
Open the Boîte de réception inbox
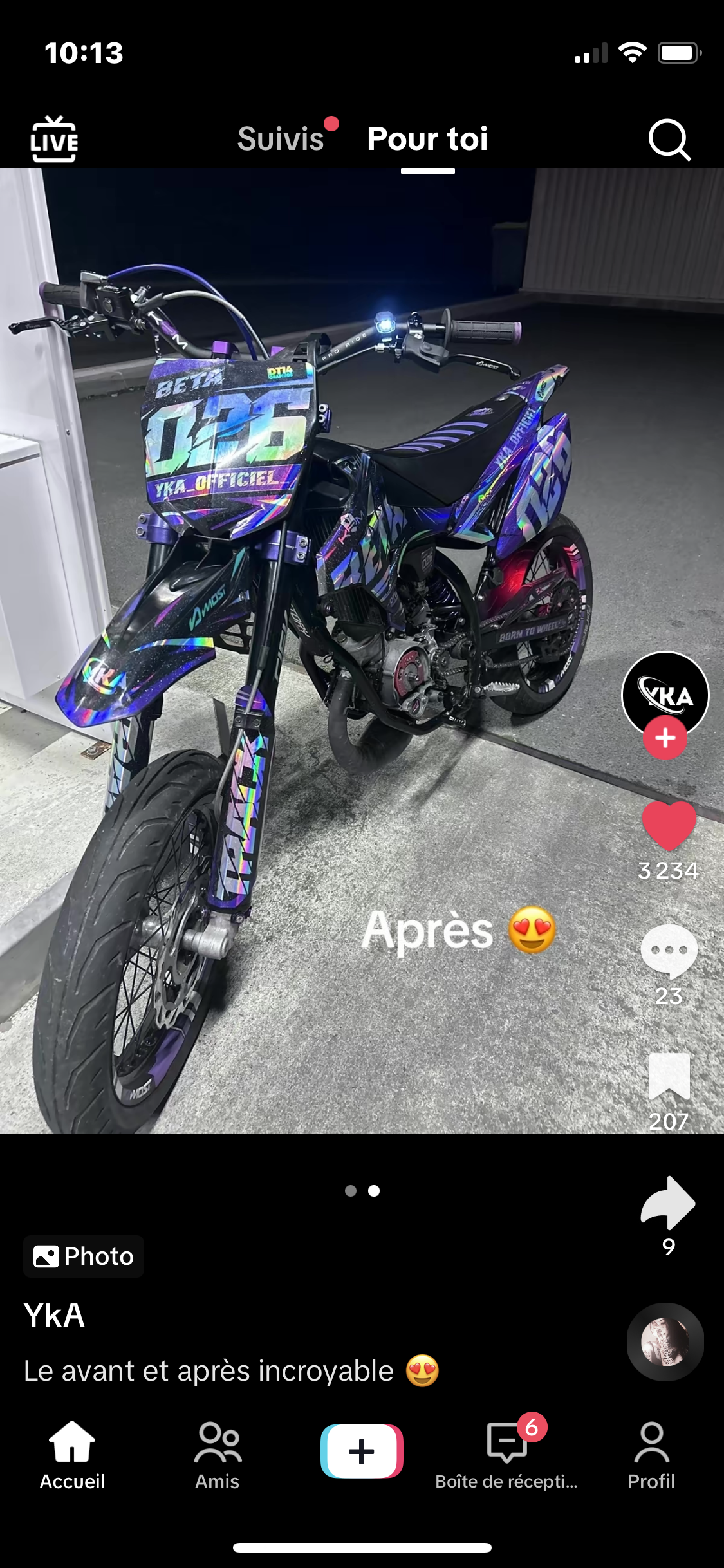[506, 1455]
